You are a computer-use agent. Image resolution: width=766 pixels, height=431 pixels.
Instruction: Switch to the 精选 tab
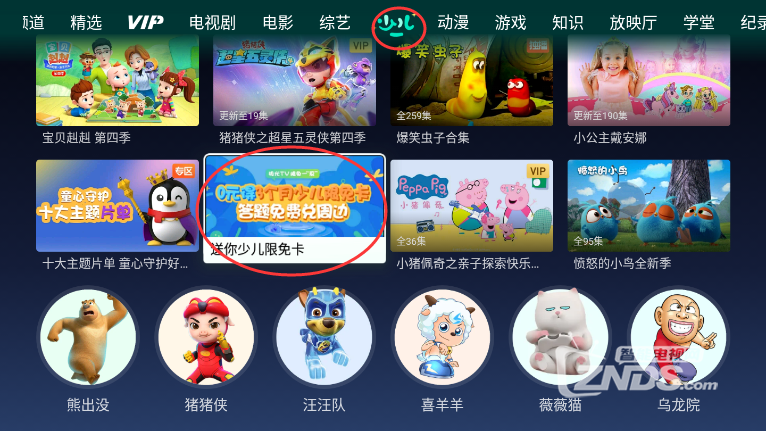coord(86,22)
